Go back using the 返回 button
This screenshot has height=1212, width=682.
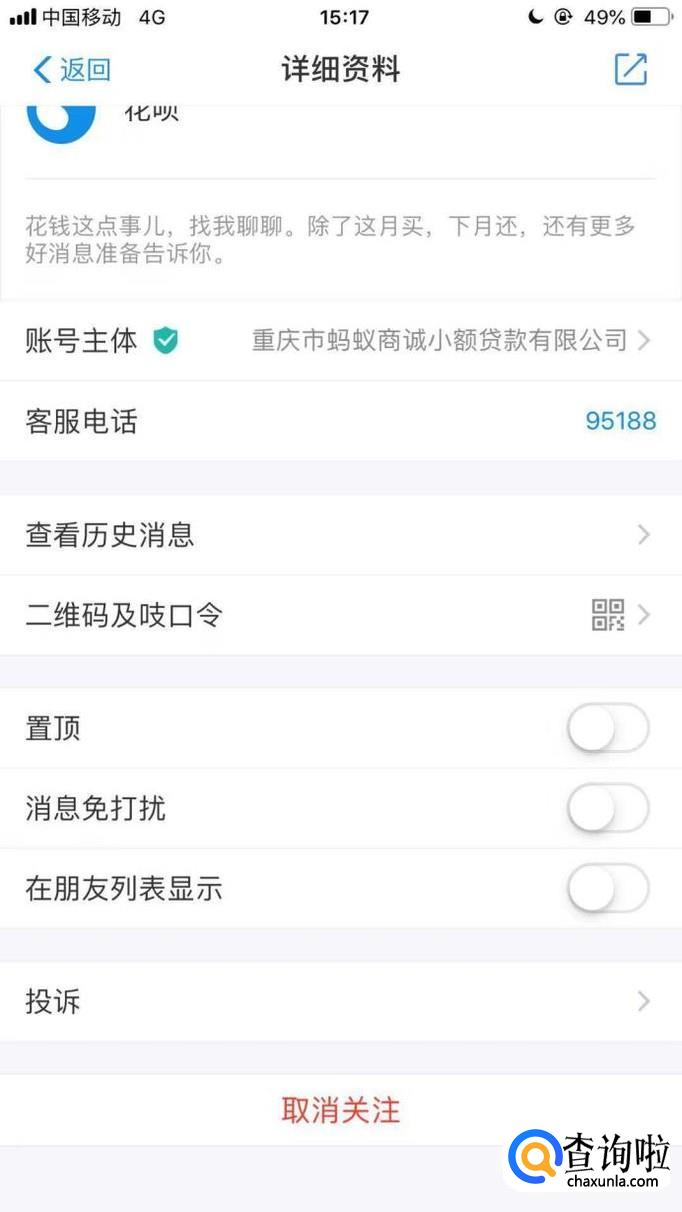pos(72,69)
